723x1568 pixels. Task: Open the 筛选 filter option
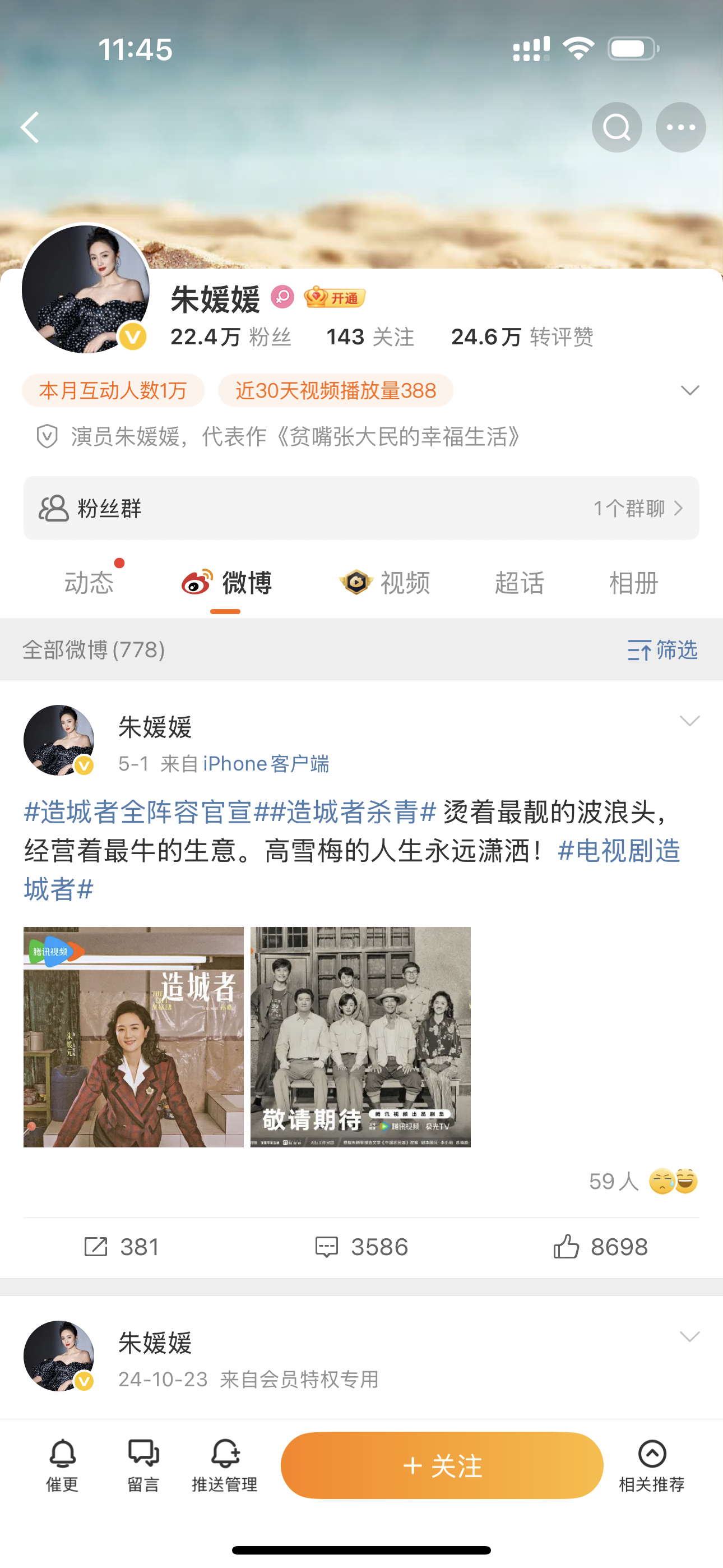(662, 649)
